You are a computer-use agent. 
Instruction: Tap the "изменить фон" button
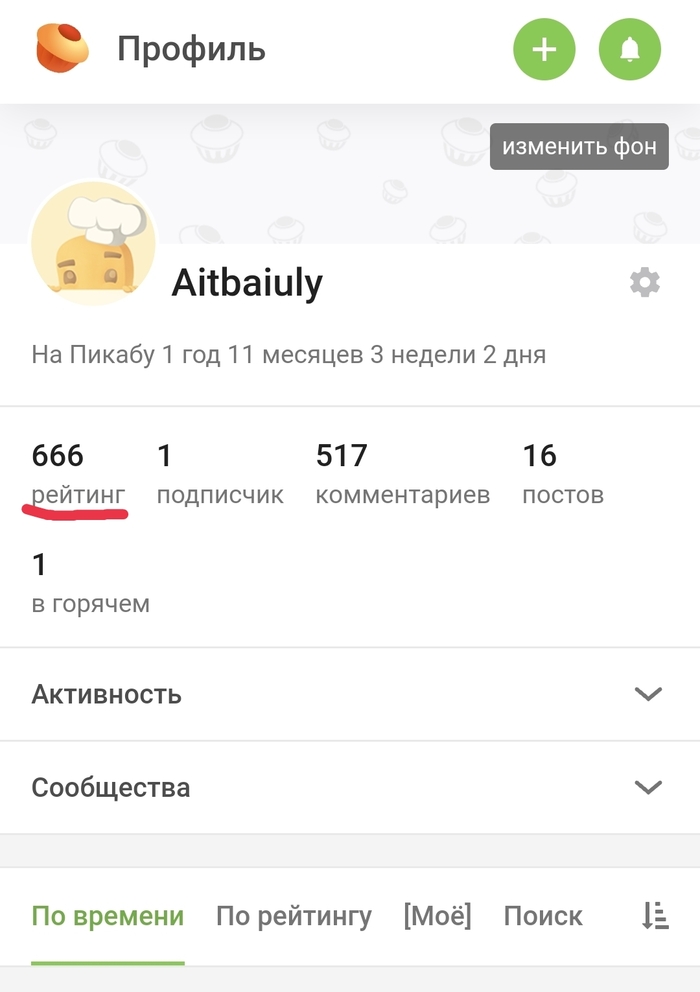coord(579,147)
